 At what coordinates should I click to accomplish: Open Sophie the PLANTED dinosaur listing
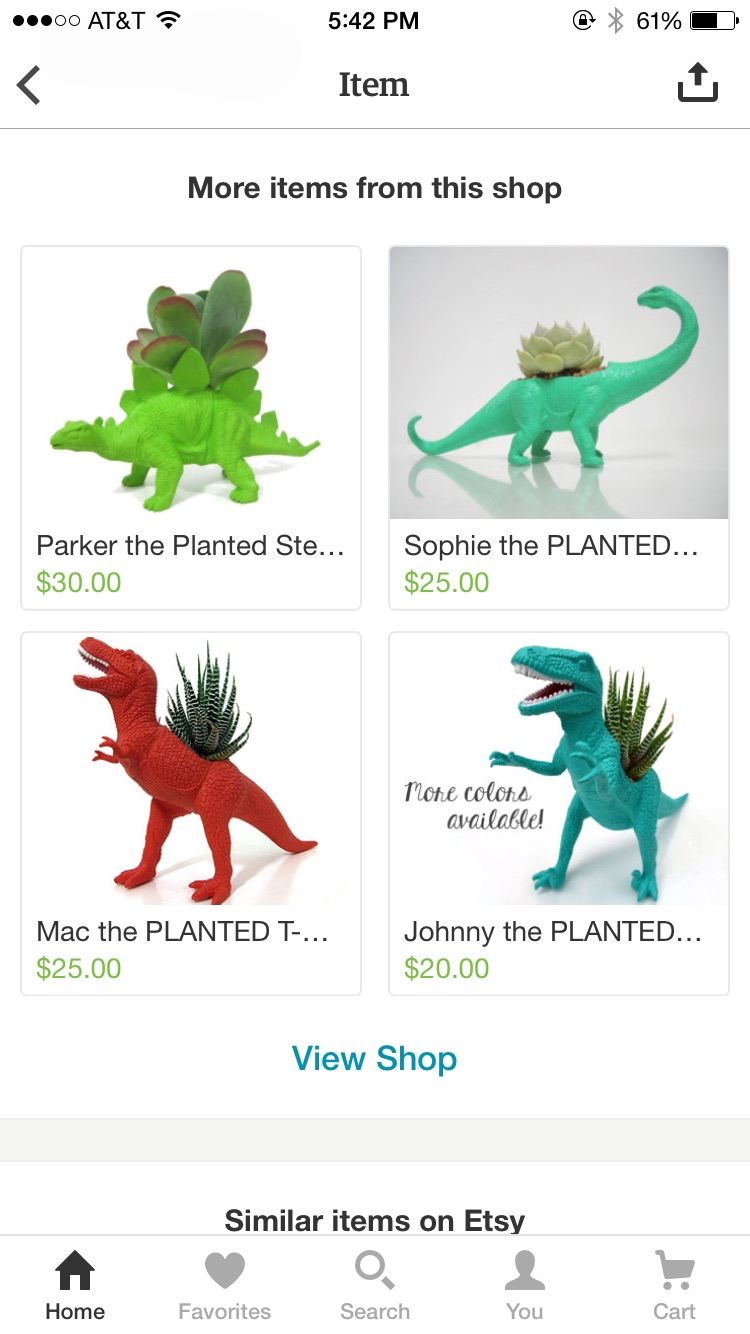pos(558,427)
